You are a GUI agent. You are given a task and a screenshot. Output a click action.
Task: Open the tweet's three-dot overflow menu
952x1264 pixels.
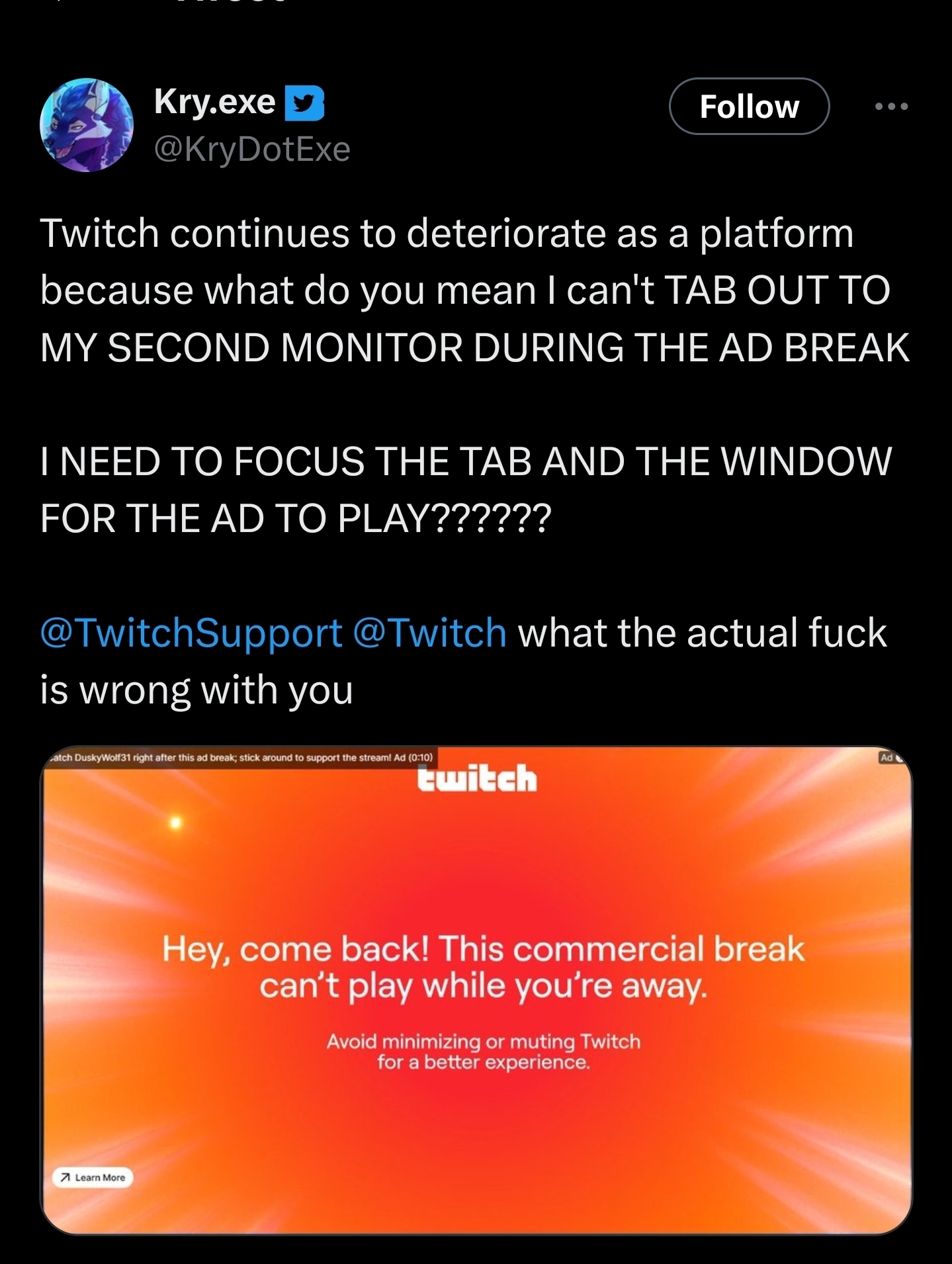(x=890, y=107)
